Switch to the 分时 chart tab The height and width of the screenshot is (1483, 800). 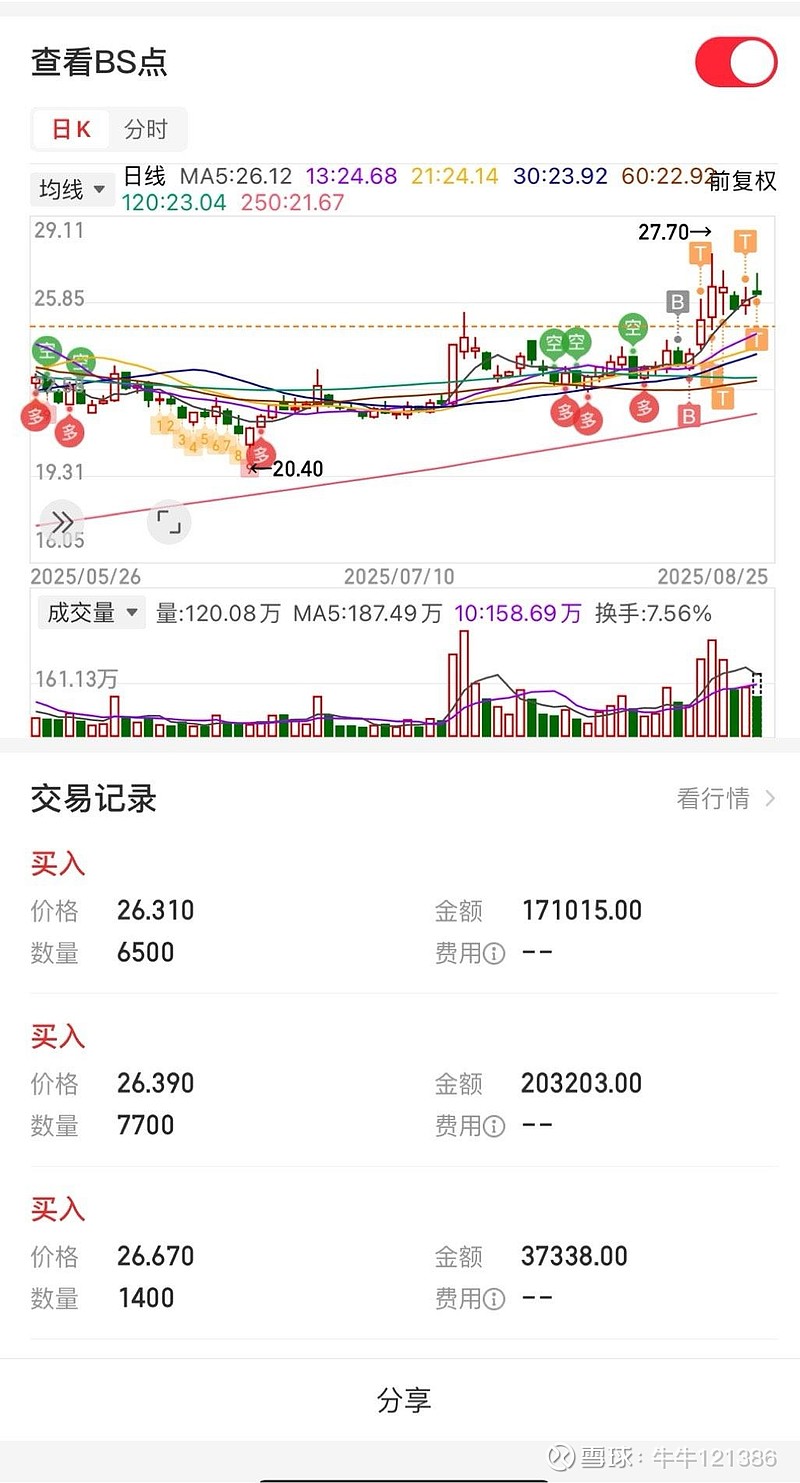[x=146, y=129]
